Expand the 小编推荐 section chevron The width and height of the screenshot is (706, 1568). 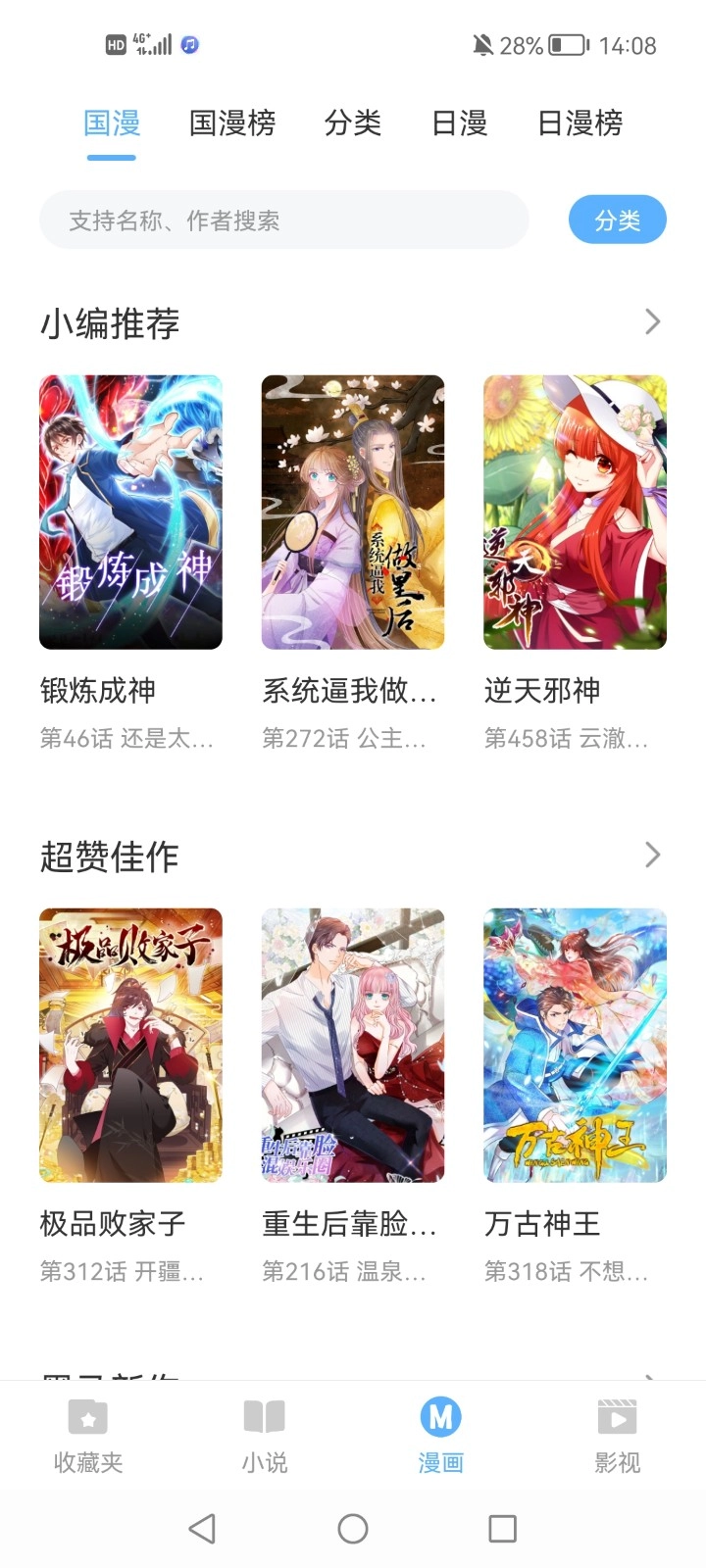[652, 320]
